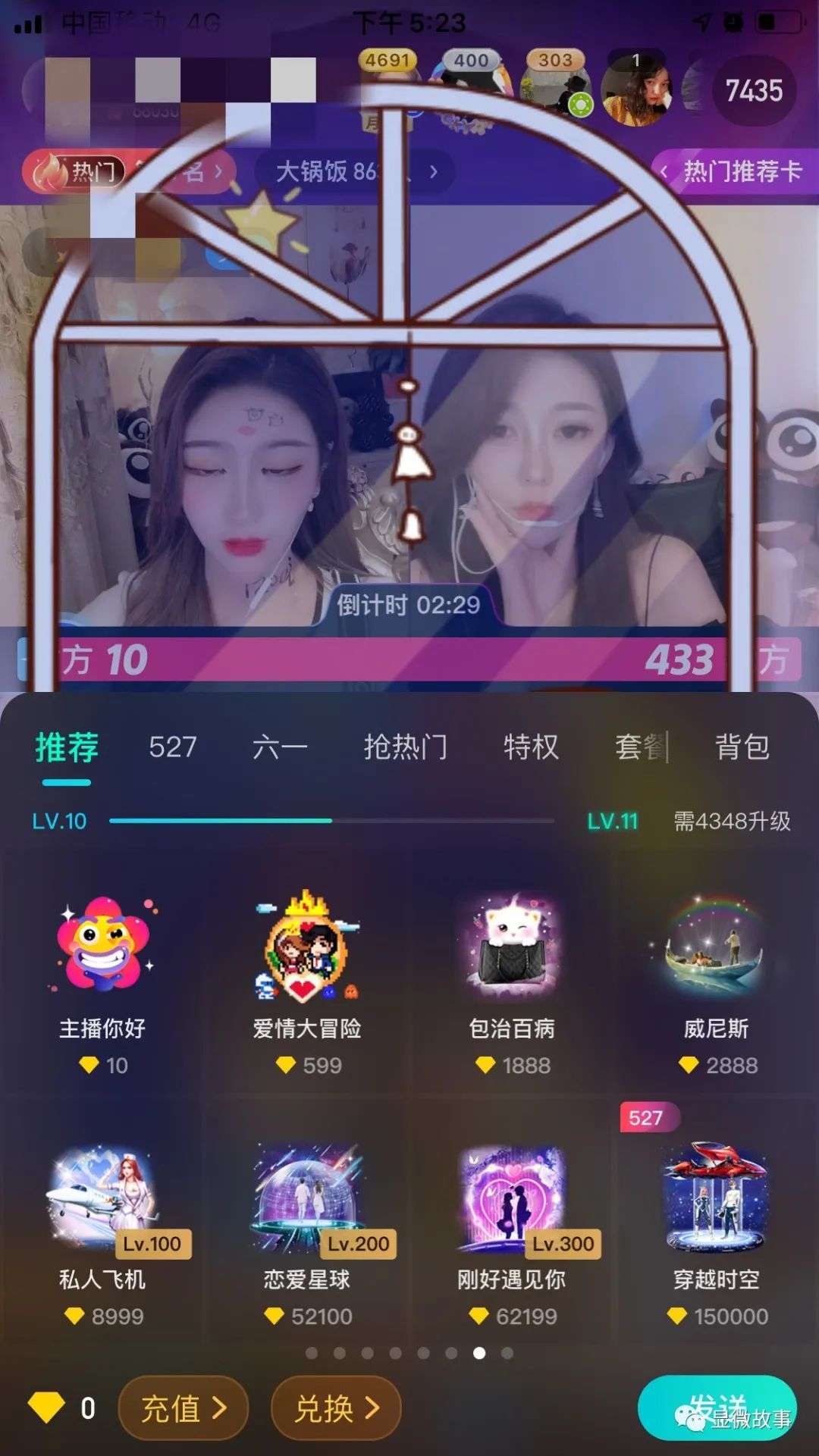
Task: Open the 背包 tab
Action: coord(742,748)
